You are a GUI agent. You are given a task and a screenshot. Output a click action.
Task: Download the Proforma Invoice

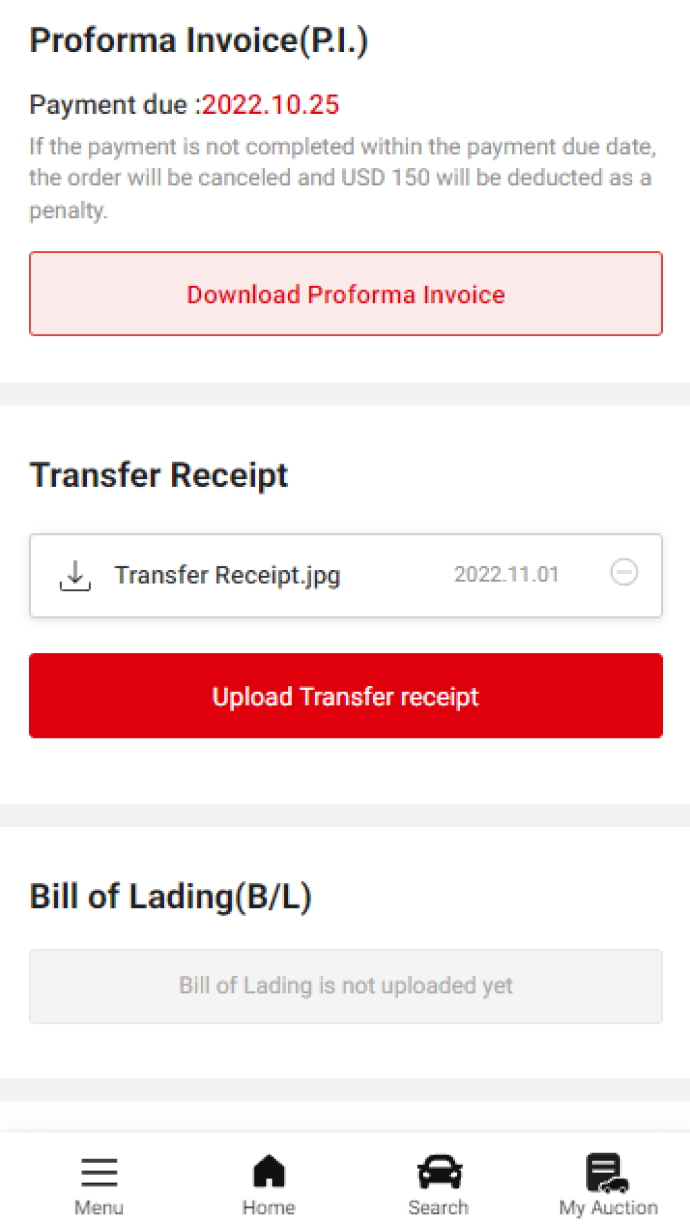pos(345,294)
